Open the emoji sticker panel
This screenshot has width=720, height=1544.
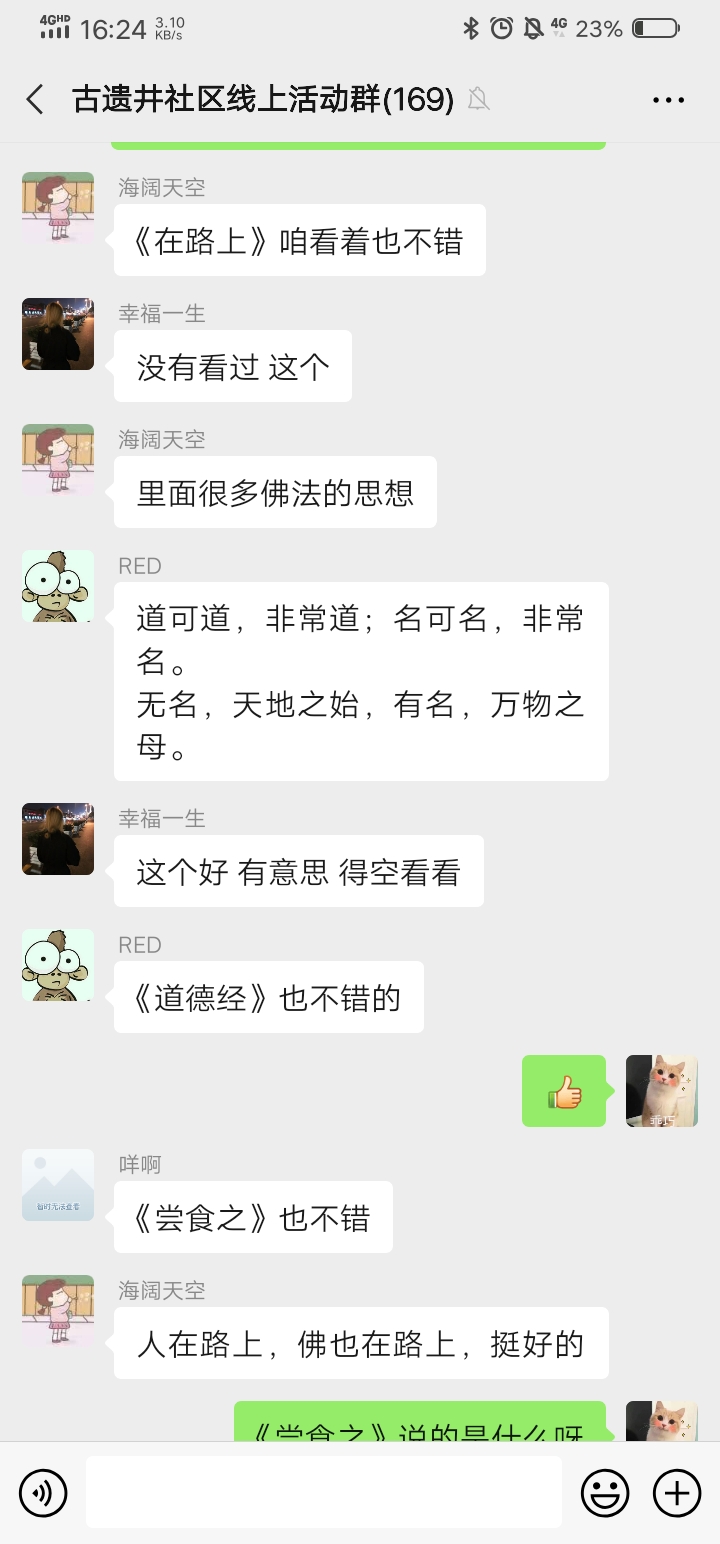(x=605, y=1493)
